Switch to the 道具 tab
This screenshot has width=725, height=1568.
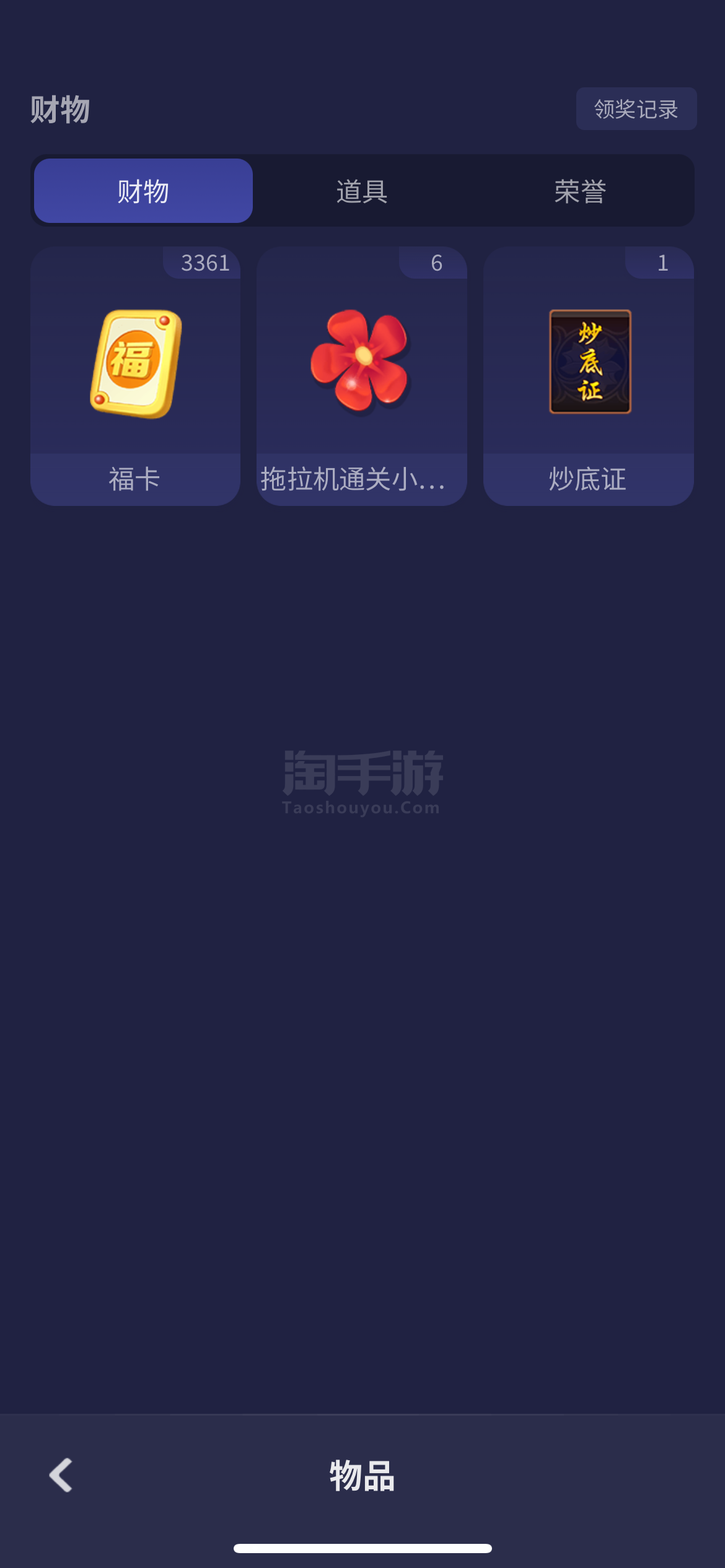coord(362,191)
